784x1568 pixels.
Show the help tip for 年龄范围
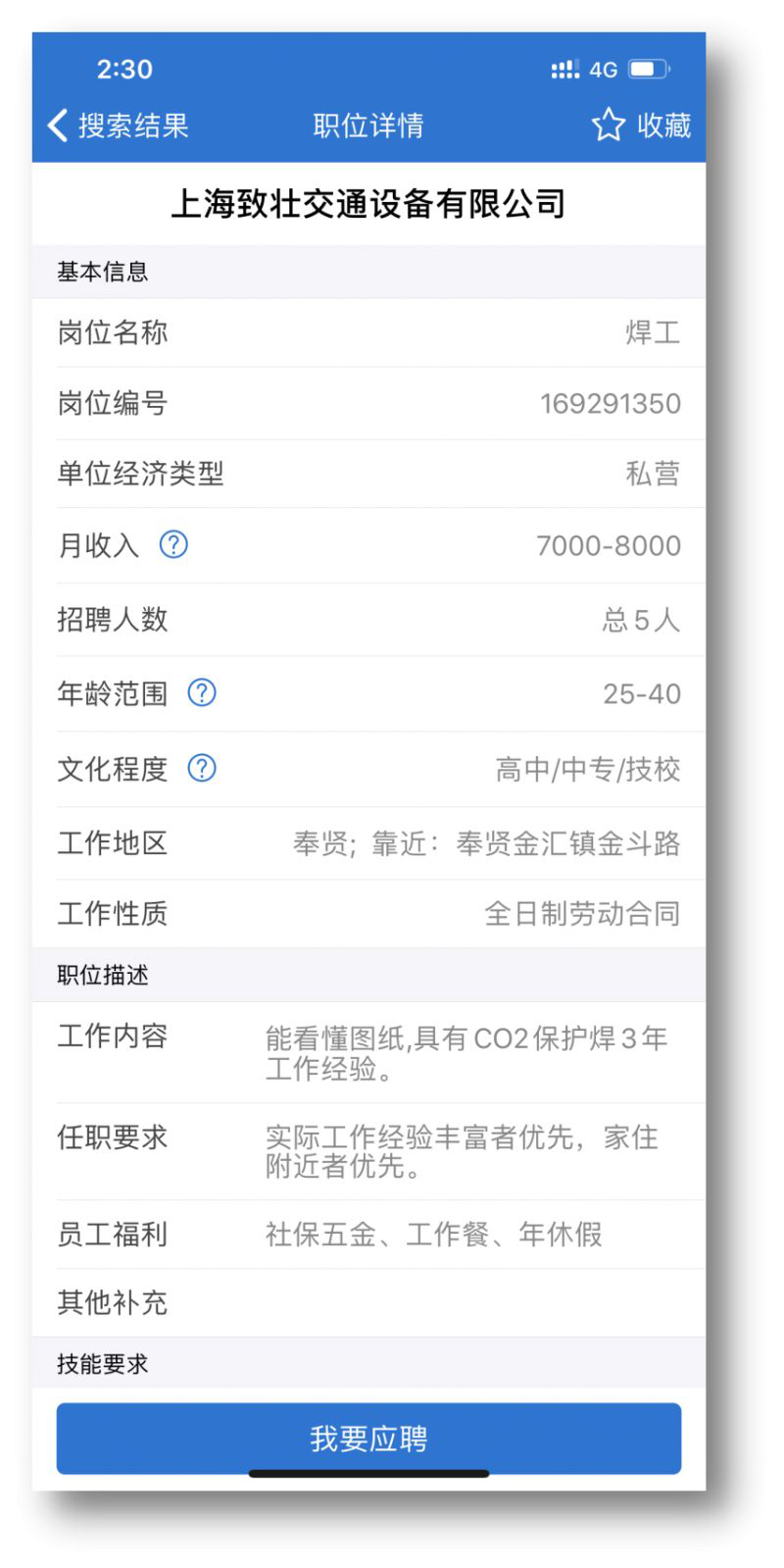click(x=202, y=693)
